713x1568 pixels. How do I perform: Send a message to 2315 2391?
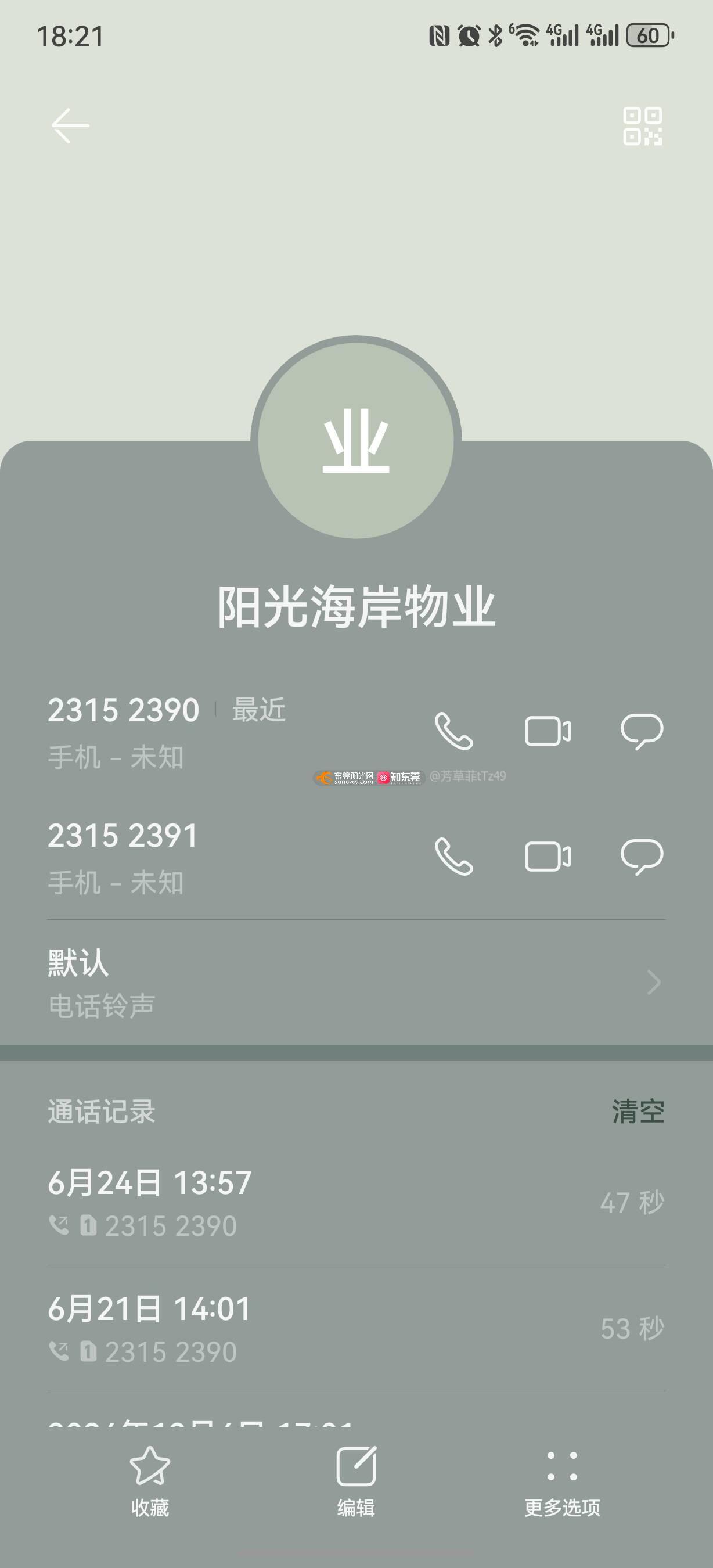[642, 857]
